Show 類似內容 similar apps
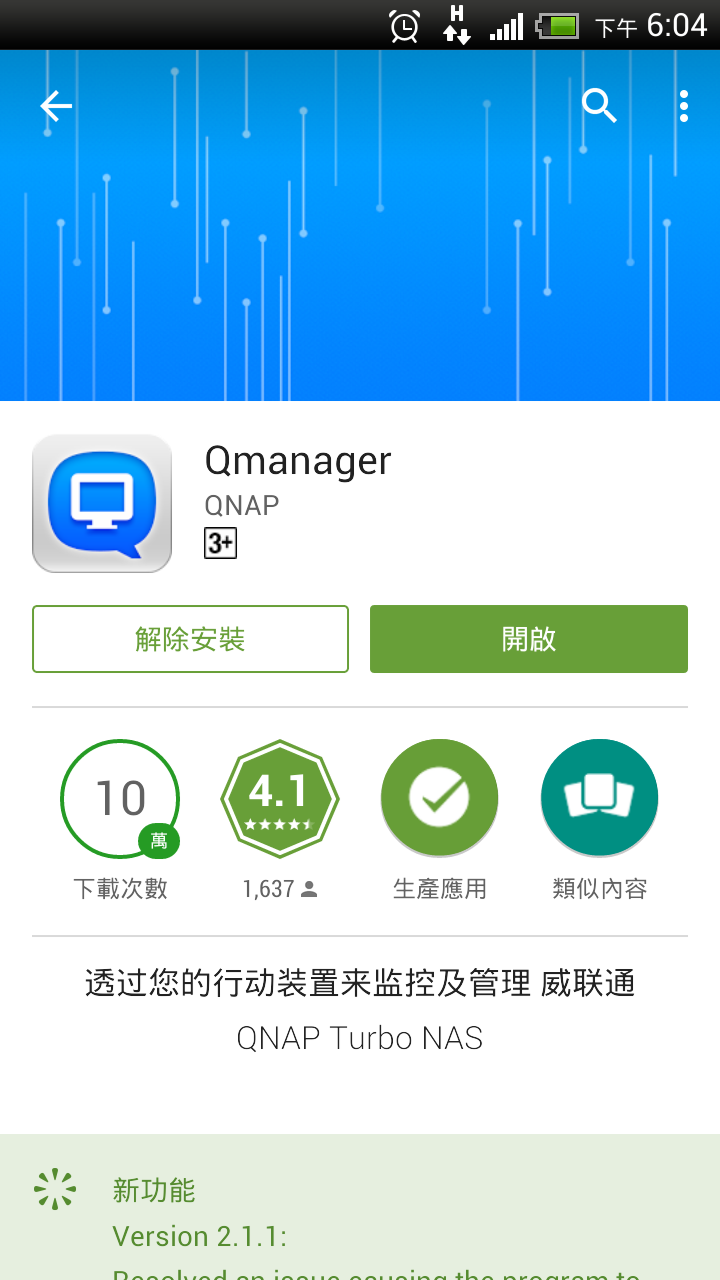 pos(599,799)
